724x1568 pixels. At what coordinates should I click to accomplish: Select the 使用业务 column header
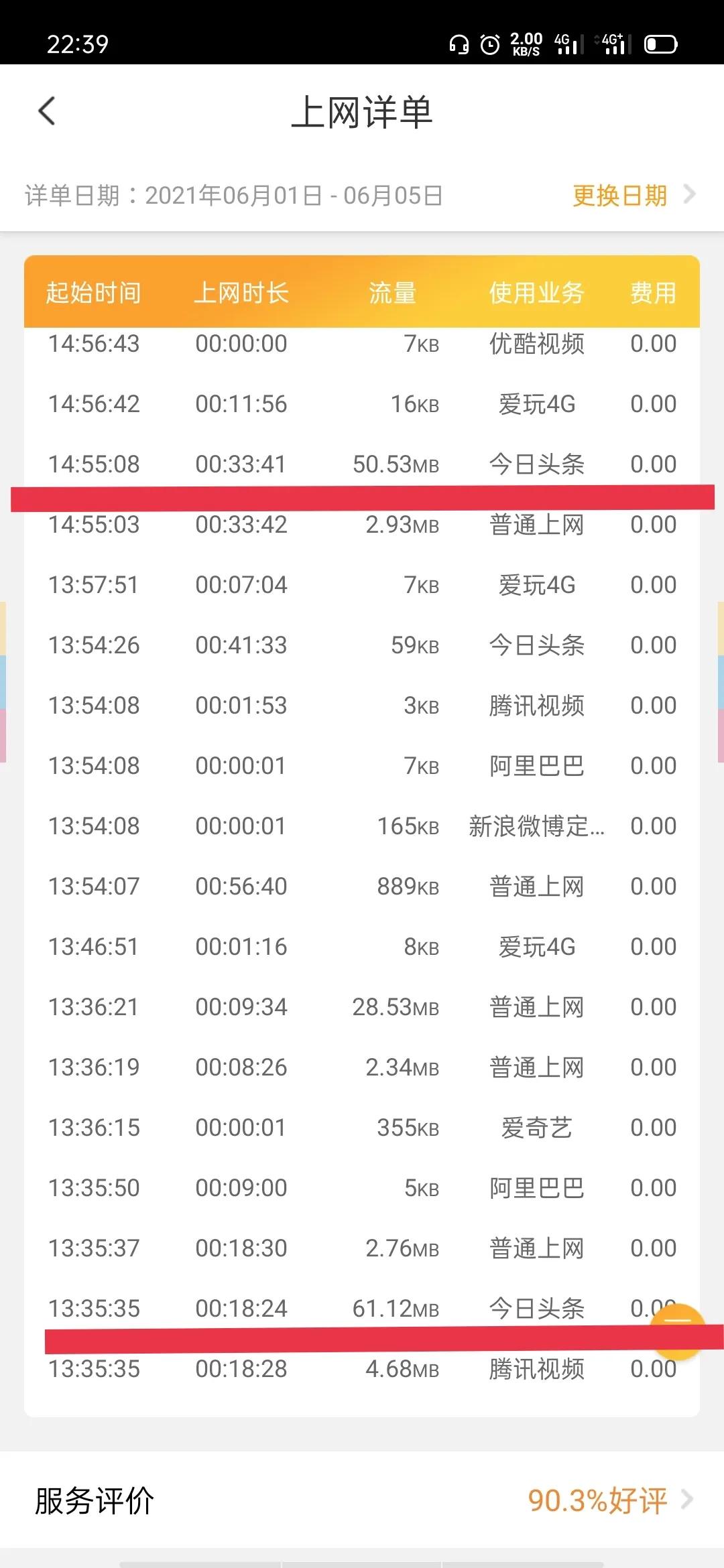(536, 292)
